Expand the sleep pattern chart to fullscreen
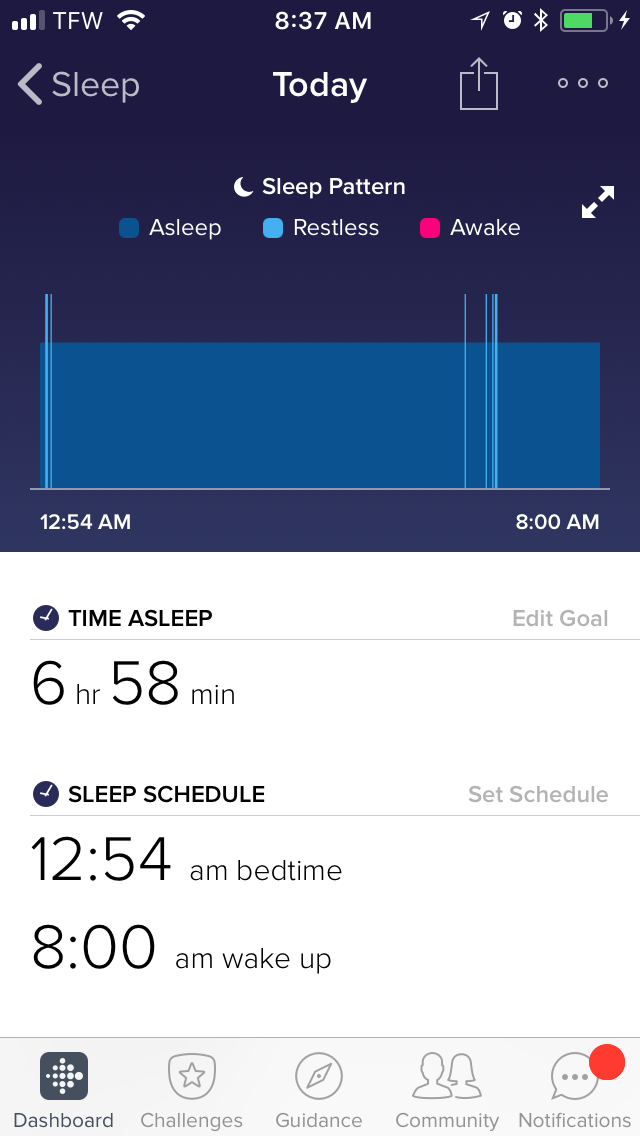This screenshot has width=640, height=1136. [x=598, y=202]
